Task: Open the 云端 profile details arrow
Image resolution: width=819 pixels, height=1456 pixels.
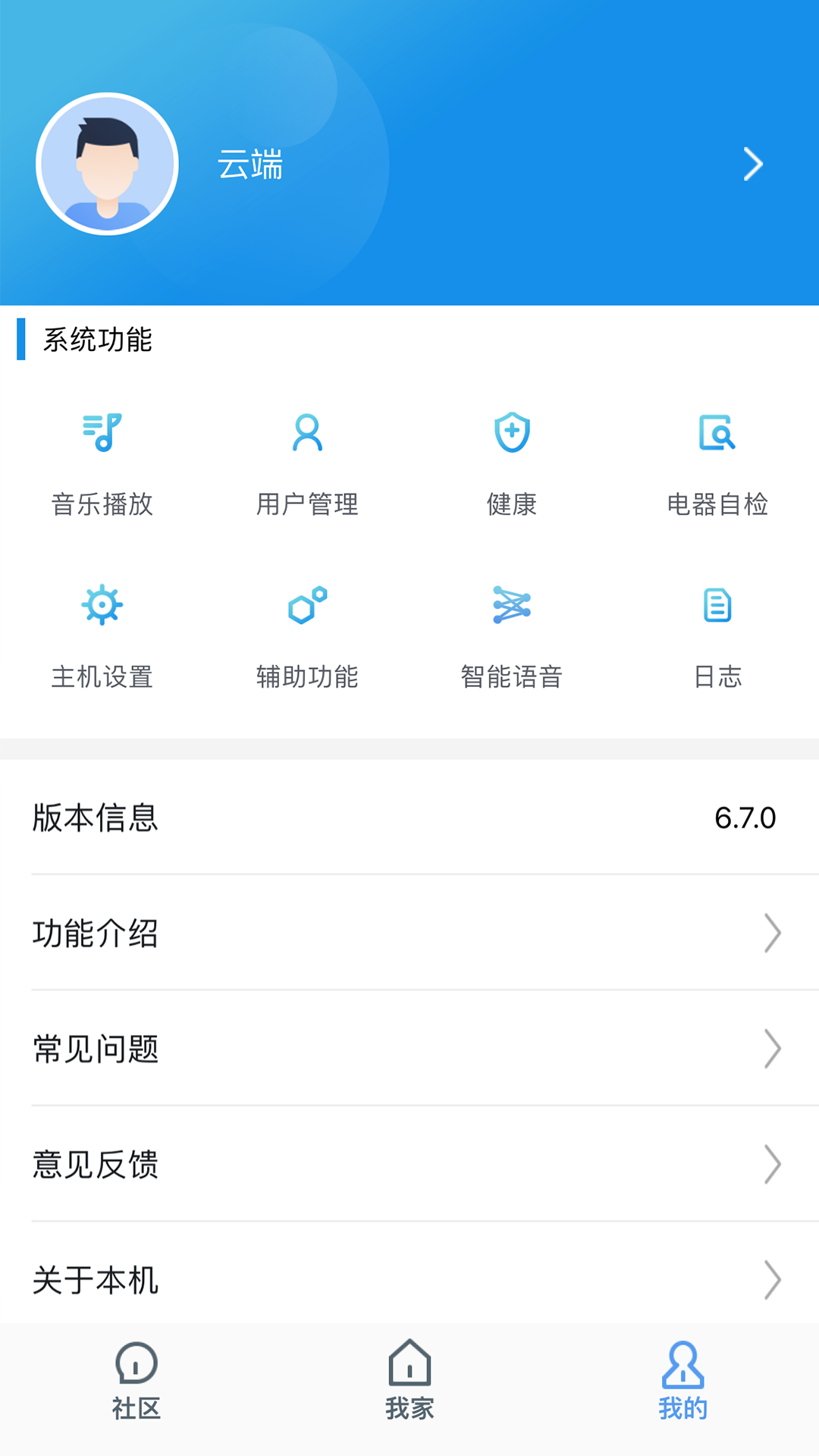Action: [752, 164]
